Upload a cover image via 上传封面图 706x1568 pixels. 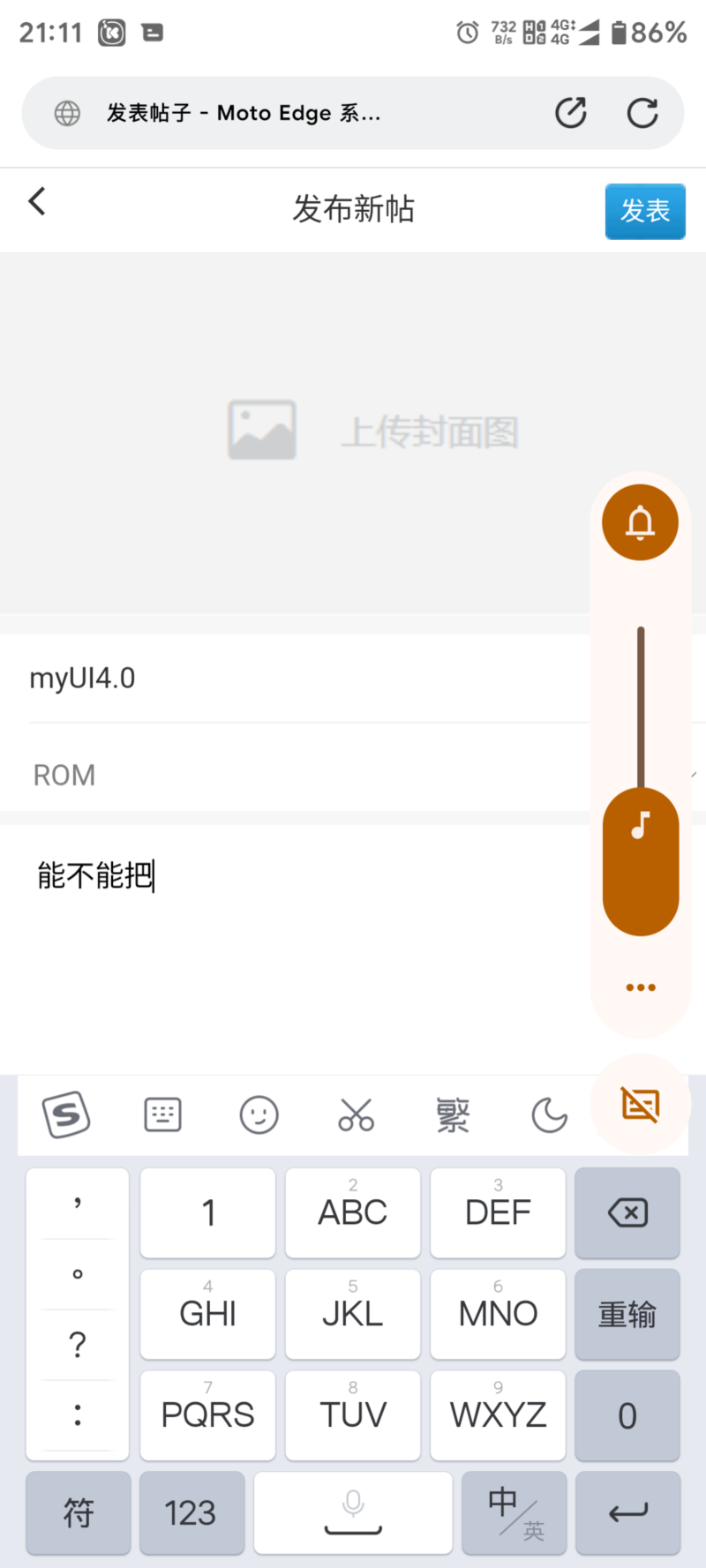(x=374, y=431)
